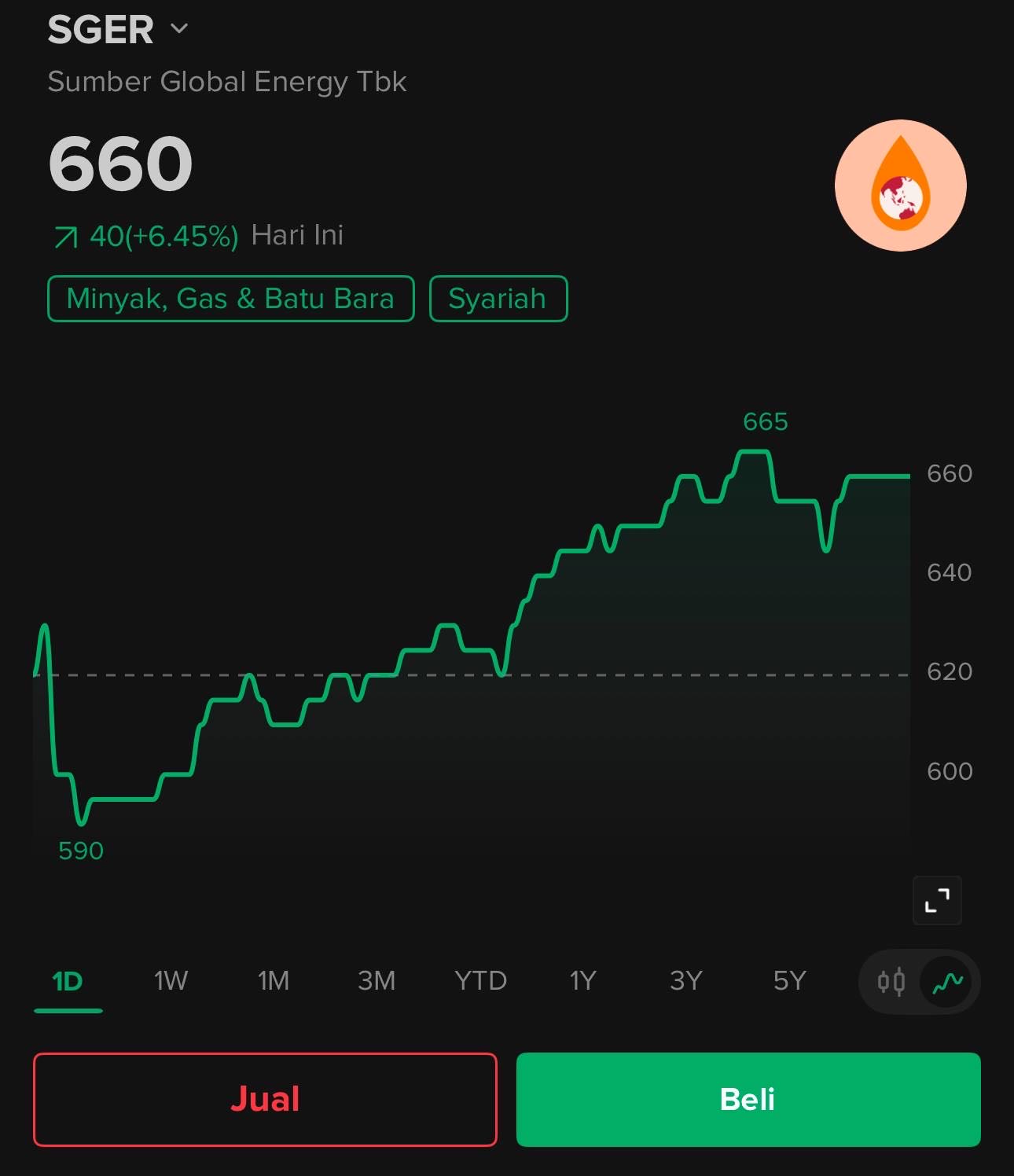The height and width of the screenshot is (1176, 1014).
Task: Select the 3Y time range
Action: pos(686,981)
